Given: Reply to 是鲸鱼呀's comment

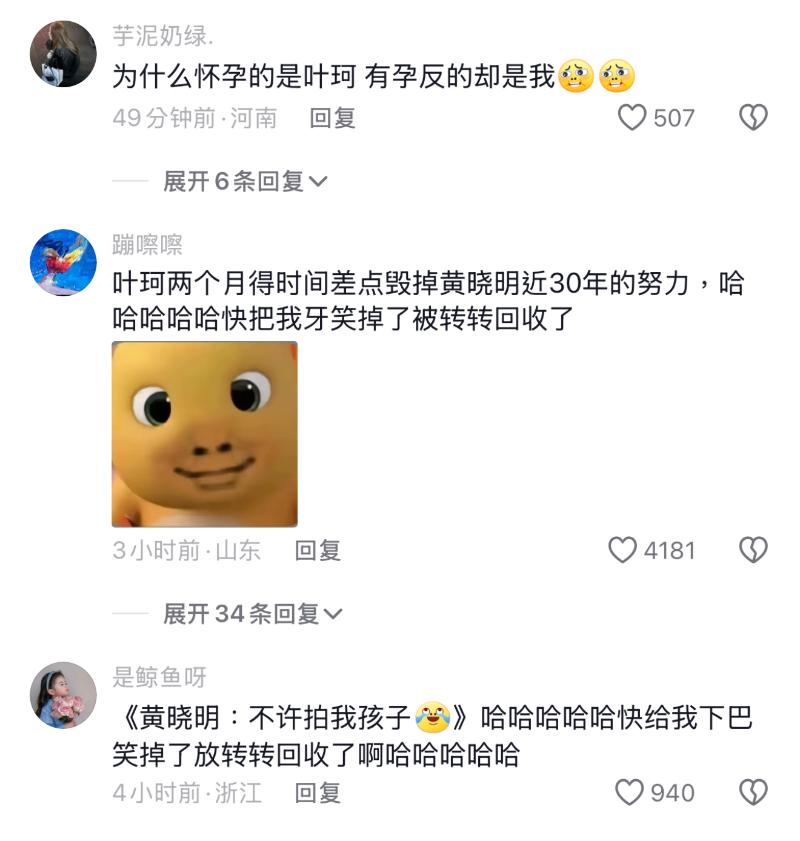Looking at the screenshot, I should (x=318, y=793).
